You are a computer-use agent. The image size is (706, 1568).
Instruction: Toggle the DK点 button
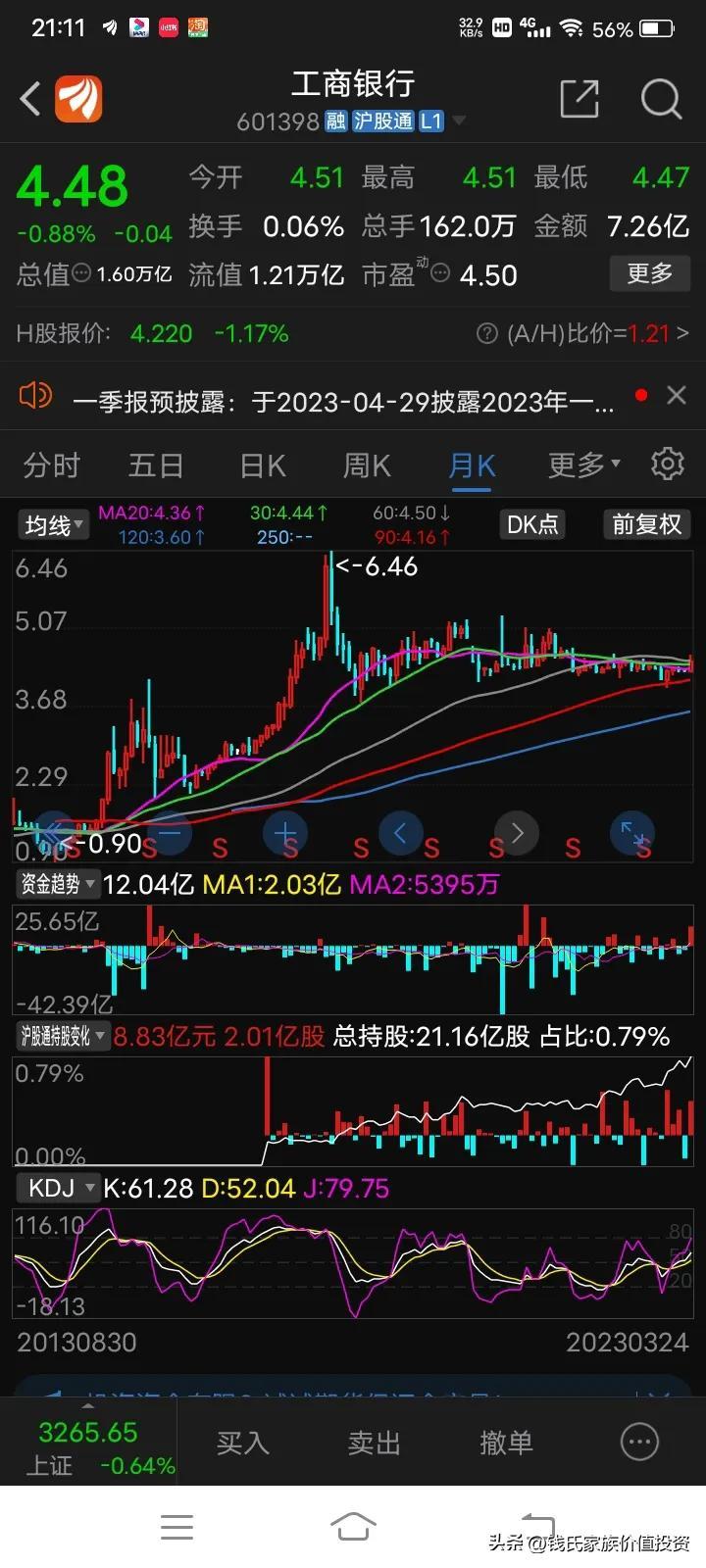coord(532,524)
